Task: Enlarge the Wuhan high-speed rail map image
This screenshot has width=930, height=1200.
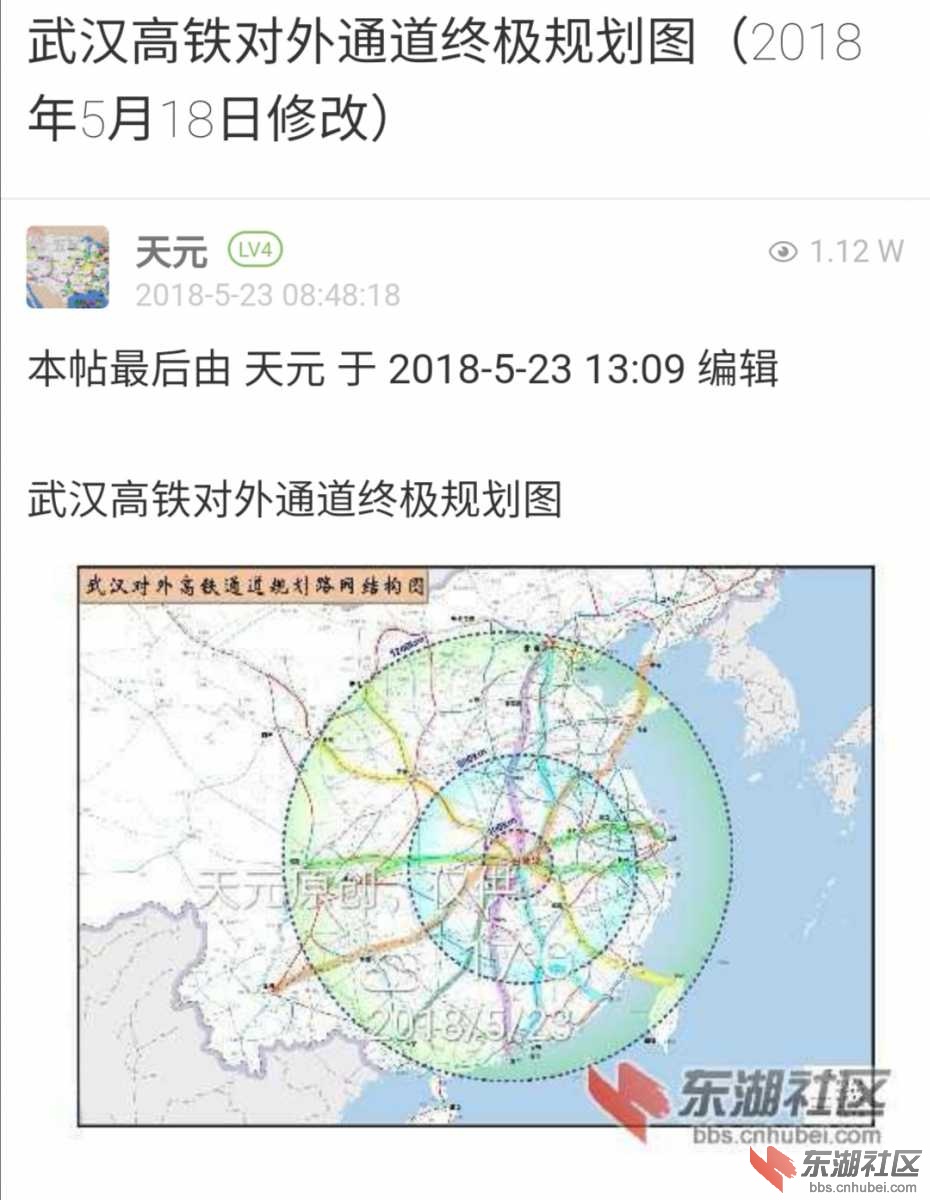Action: coord(476,845)
